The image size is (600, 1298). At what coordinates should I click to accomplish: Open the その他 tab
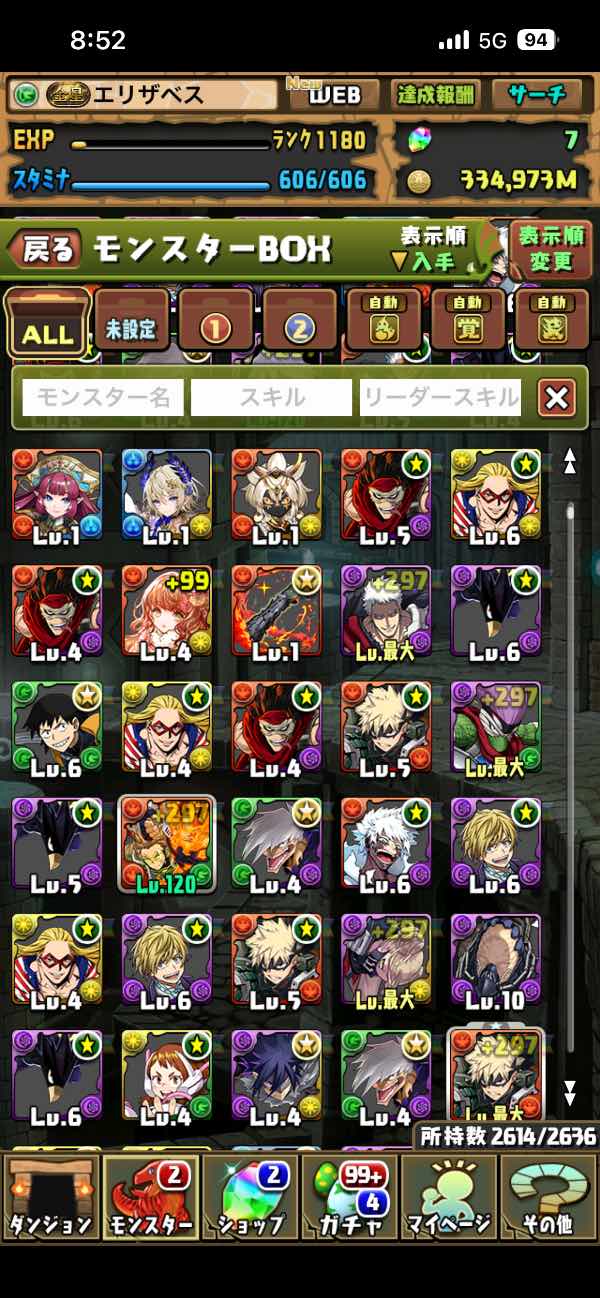pyautogui.click(x=548, y=1196)
